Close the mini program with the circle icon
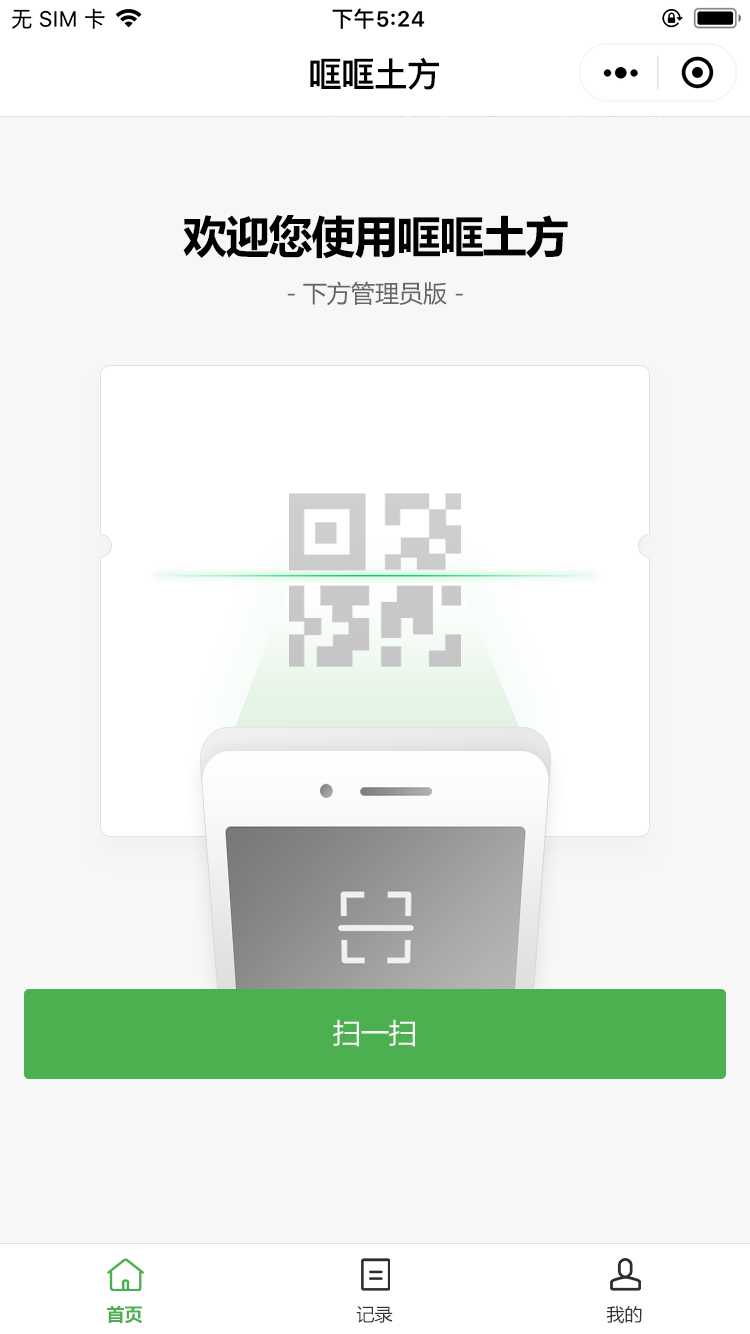Image resolution: width=750 pixels, height=1334 pixels. point(697,73)
